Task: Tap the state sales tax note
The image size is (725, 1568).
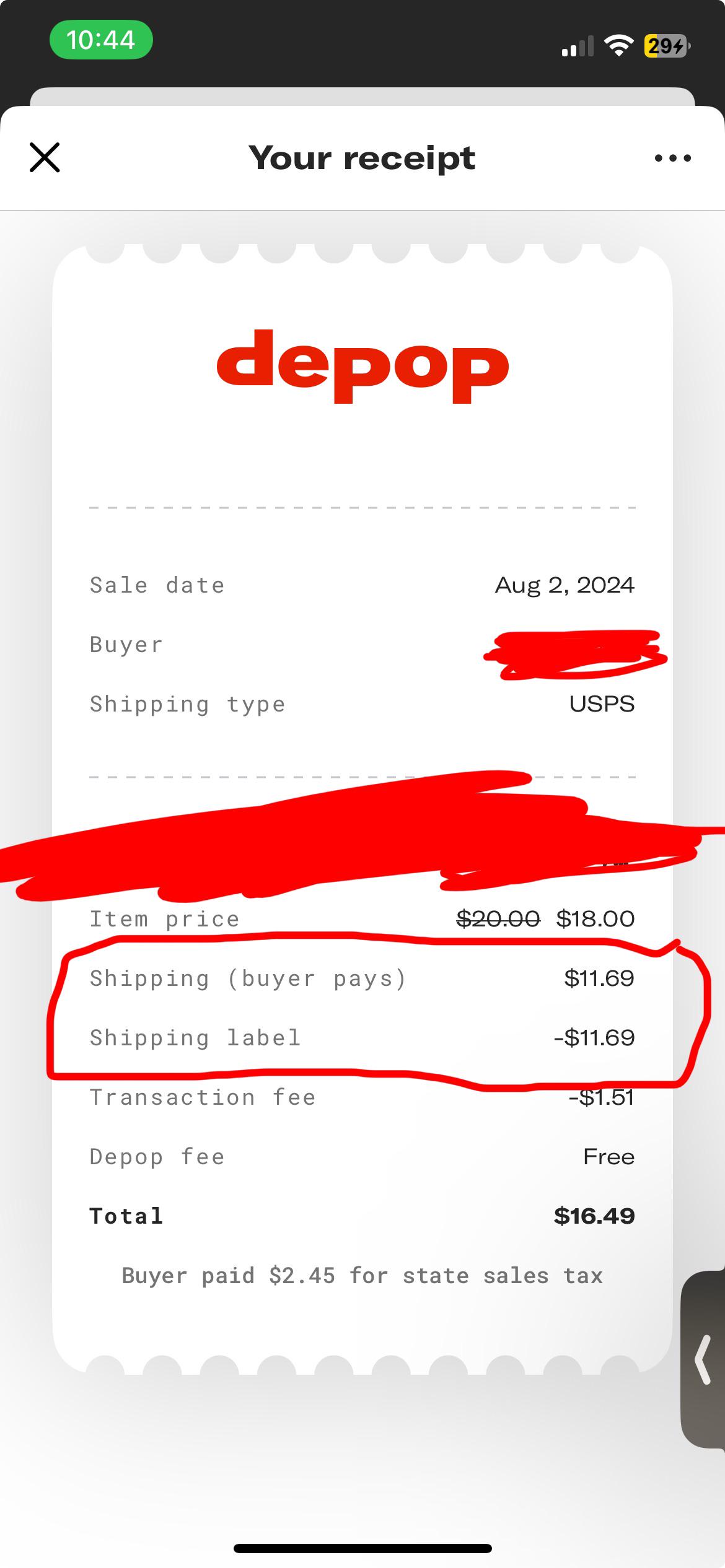Action: pyautogui.click(x=362, y=1276)
